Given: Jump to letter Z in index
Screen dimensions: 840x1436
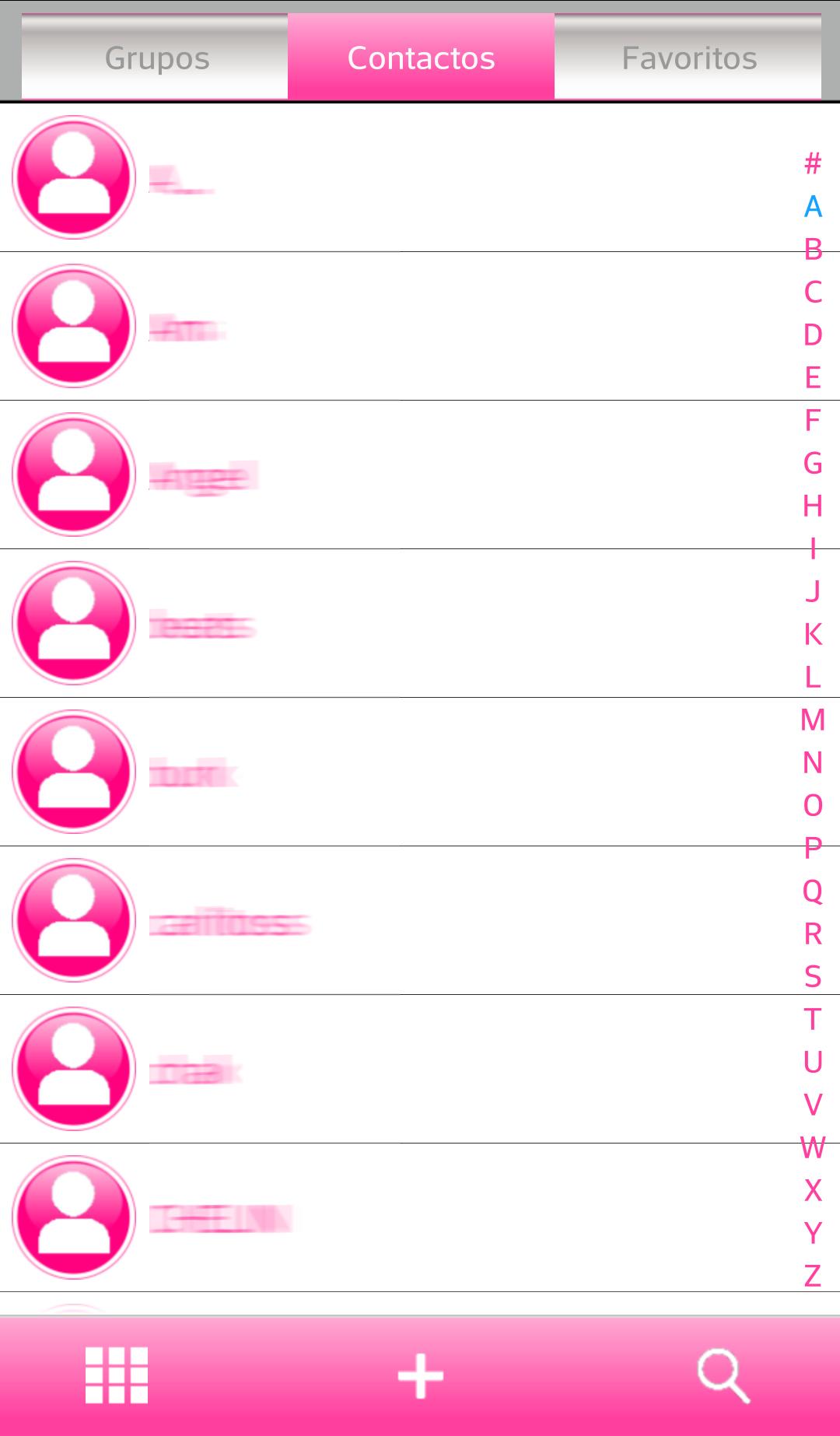Looking at the screenshot, I should [x=813, y=1276].
